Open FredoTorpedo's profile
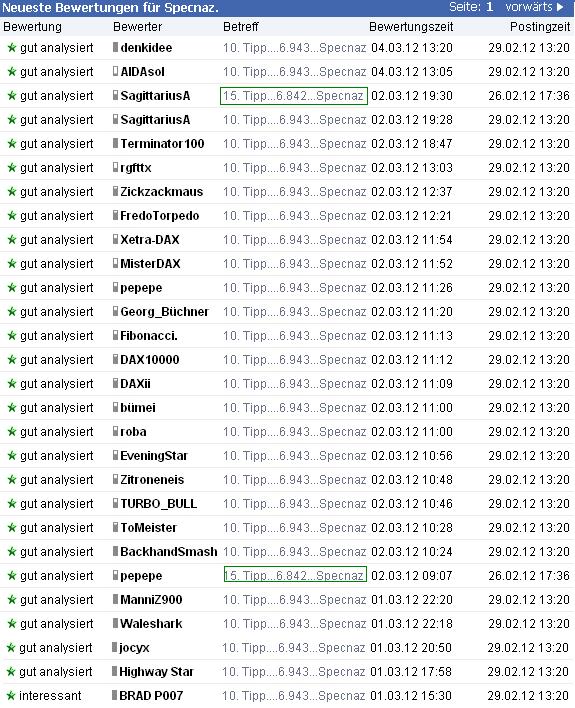The height and width of the screenshot is (708, 575). [x=159, y=215]
